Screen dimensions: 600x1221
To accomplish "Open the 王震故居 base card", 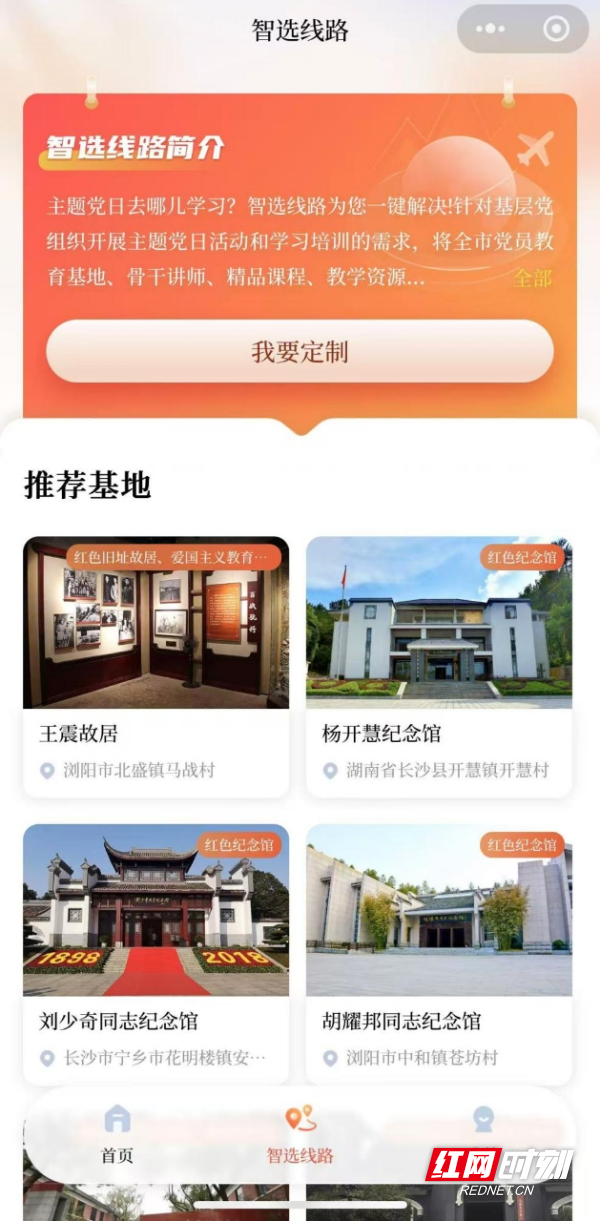I will coord(156,665).
